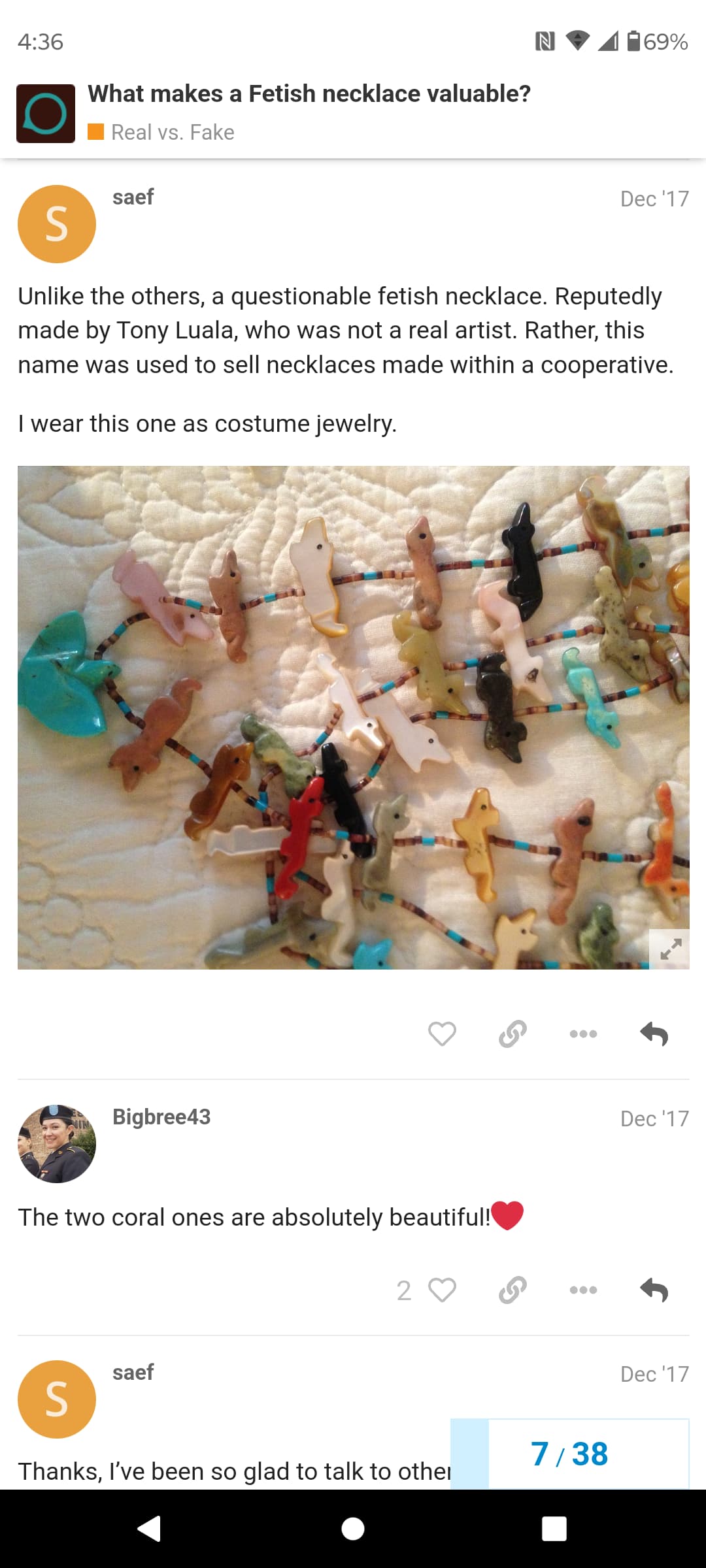View the Dec '17 date on Bigbree43's post
This screenshot has width=706, height=1568.
[x=654, y=1119]
